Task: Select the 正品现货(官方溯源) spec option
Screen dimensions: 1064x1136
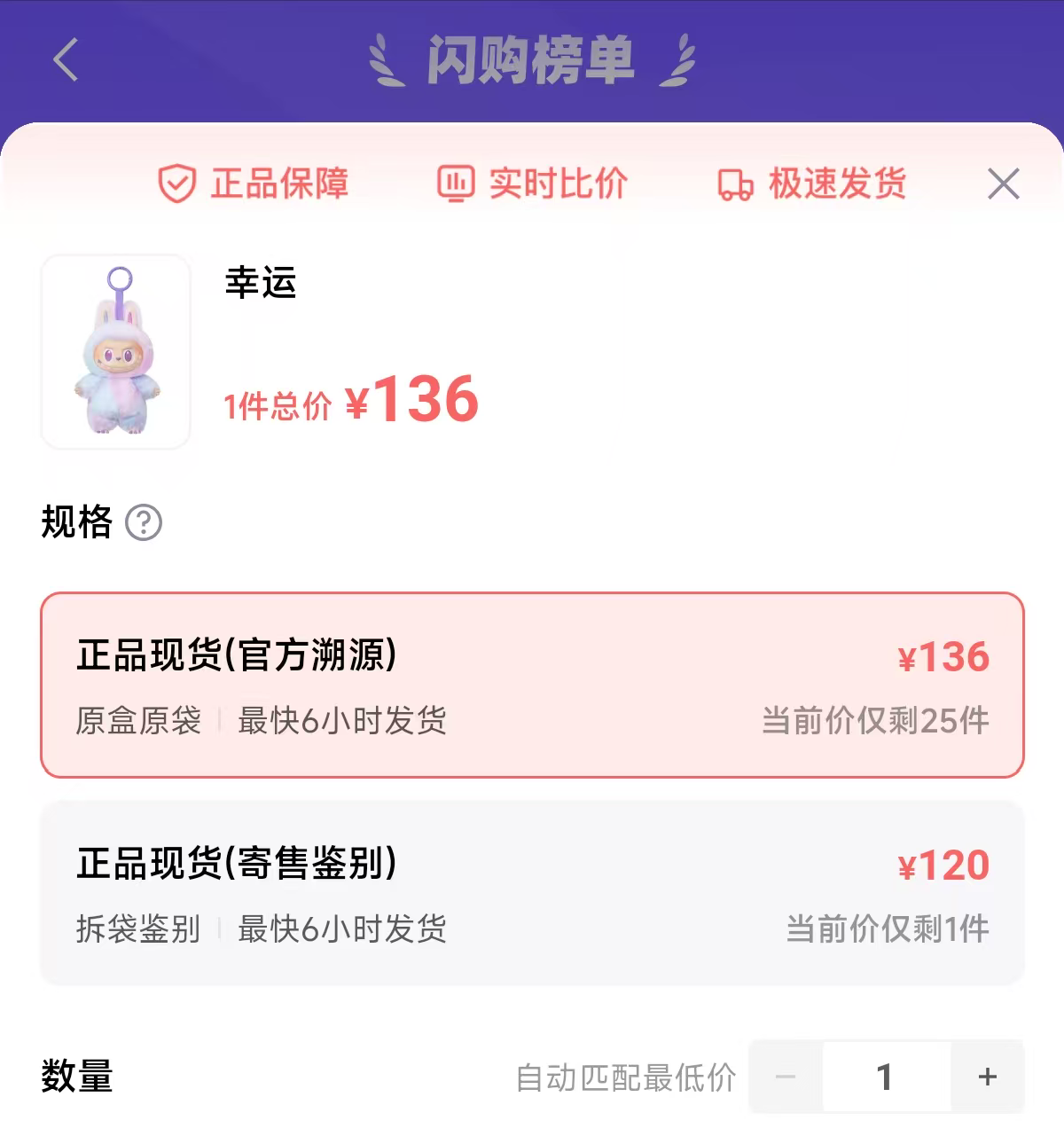Action: click(x=532, y=685)
